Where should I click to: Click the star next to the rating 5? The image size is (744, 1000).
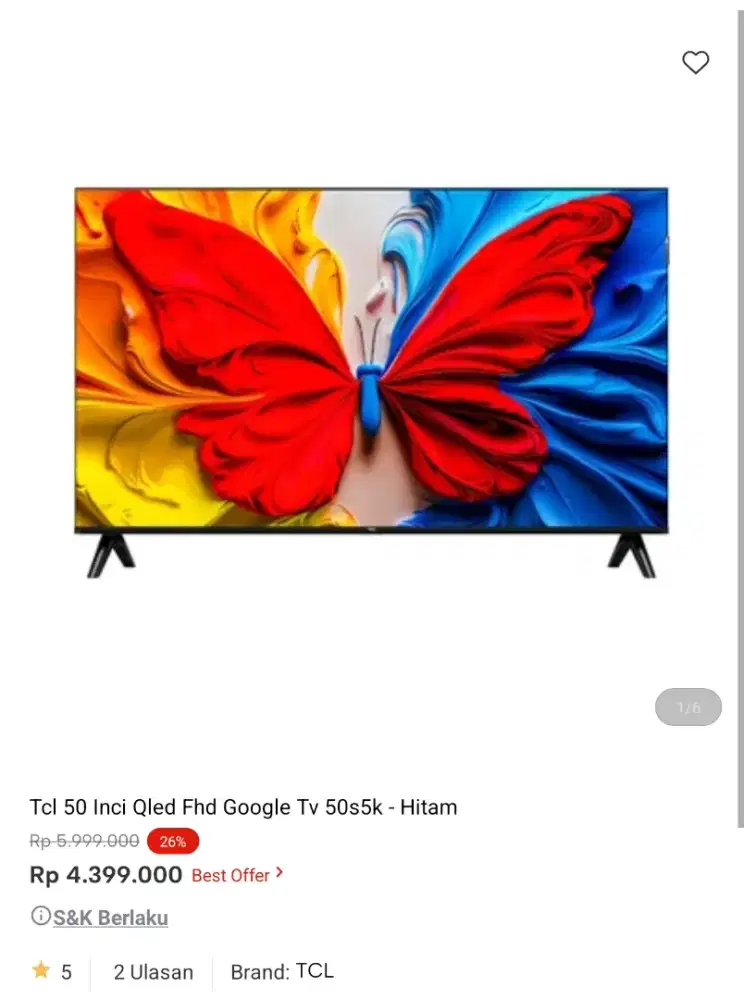(41, 969)
